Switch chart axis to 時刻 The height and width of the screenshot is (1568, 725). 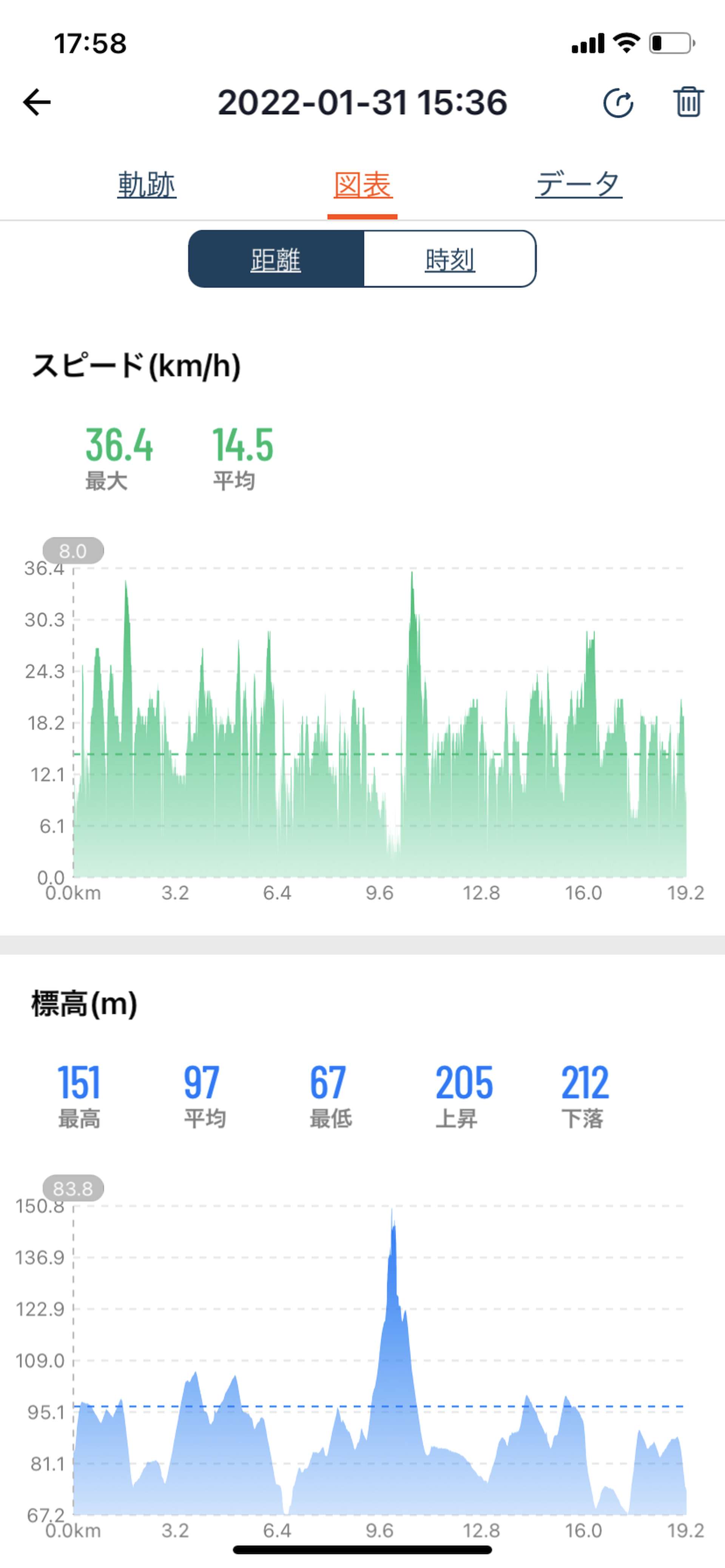[x=450, y=259]
